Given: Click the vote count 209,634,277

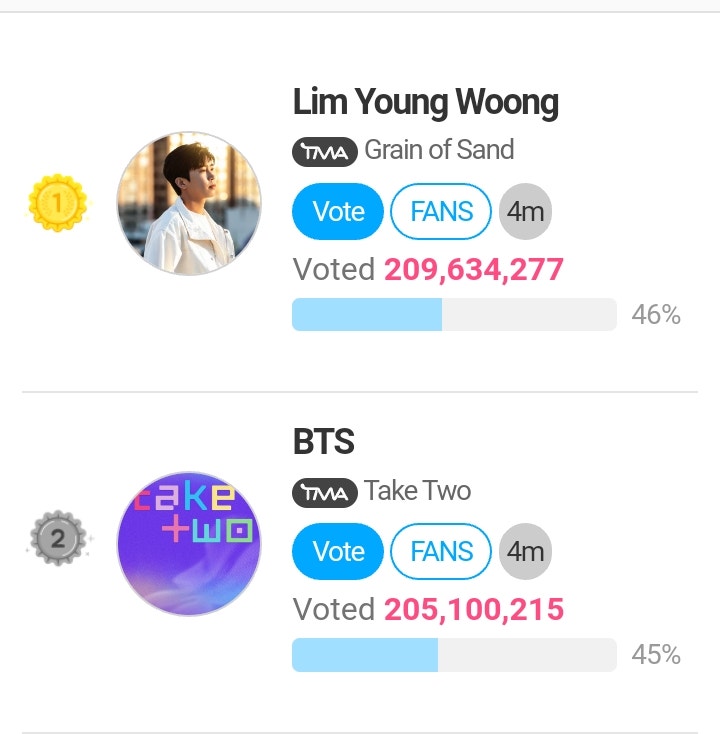Looking at the screenshot, I should (x=476, y=269).
